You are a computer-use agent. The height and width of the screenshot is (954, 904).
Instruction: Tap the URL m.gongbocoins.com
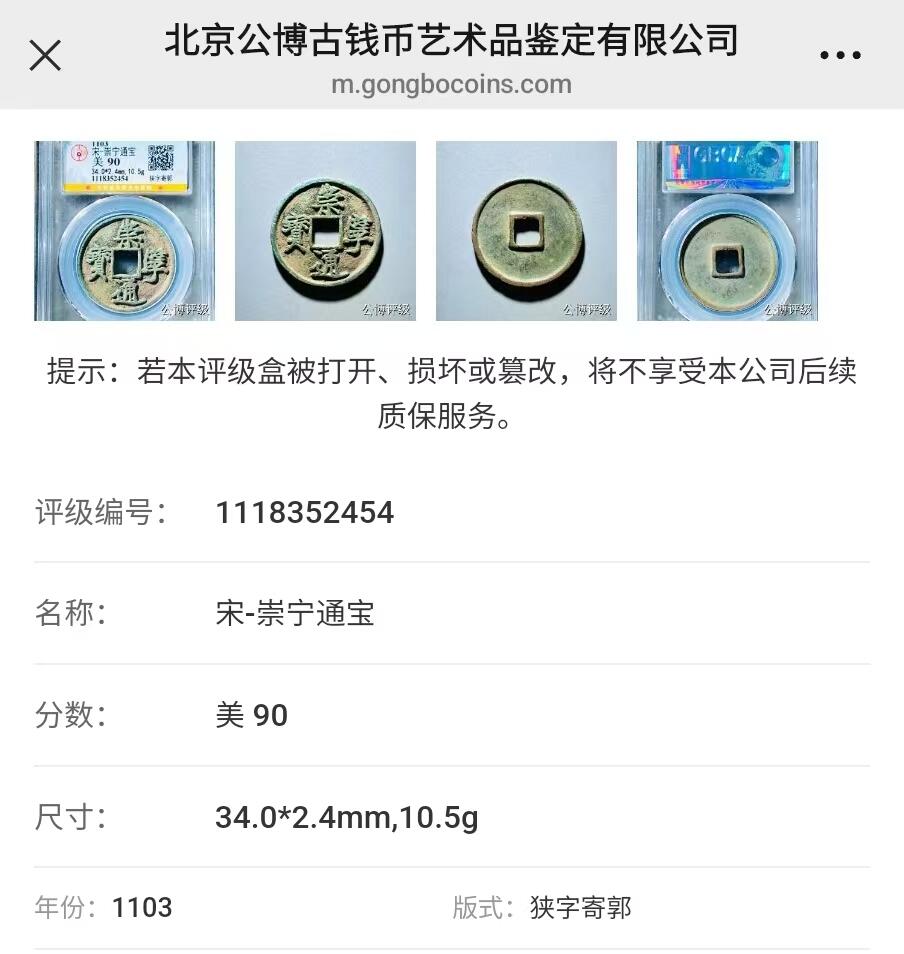(452, 84)
